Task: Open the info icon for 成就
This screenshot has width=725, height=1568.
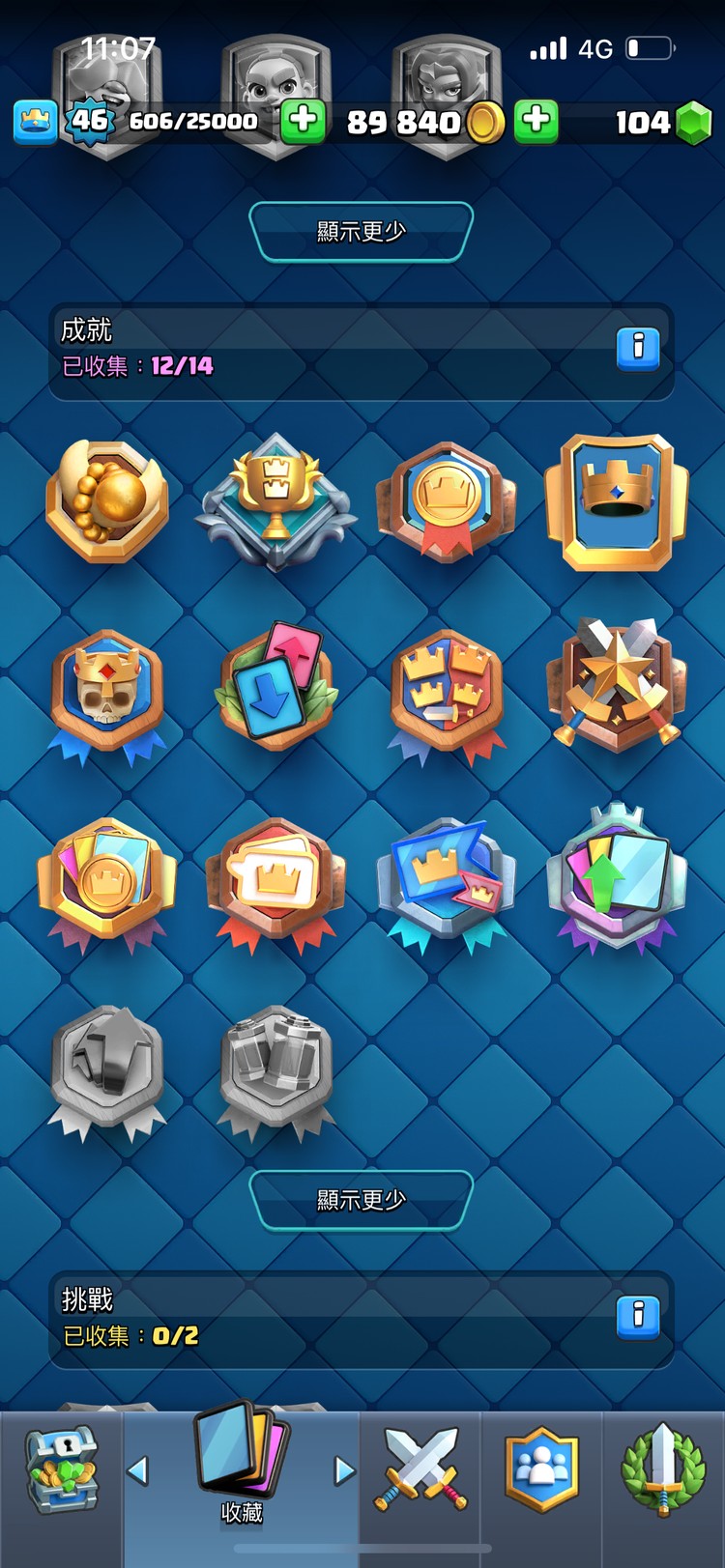Action: coord(638,348)
